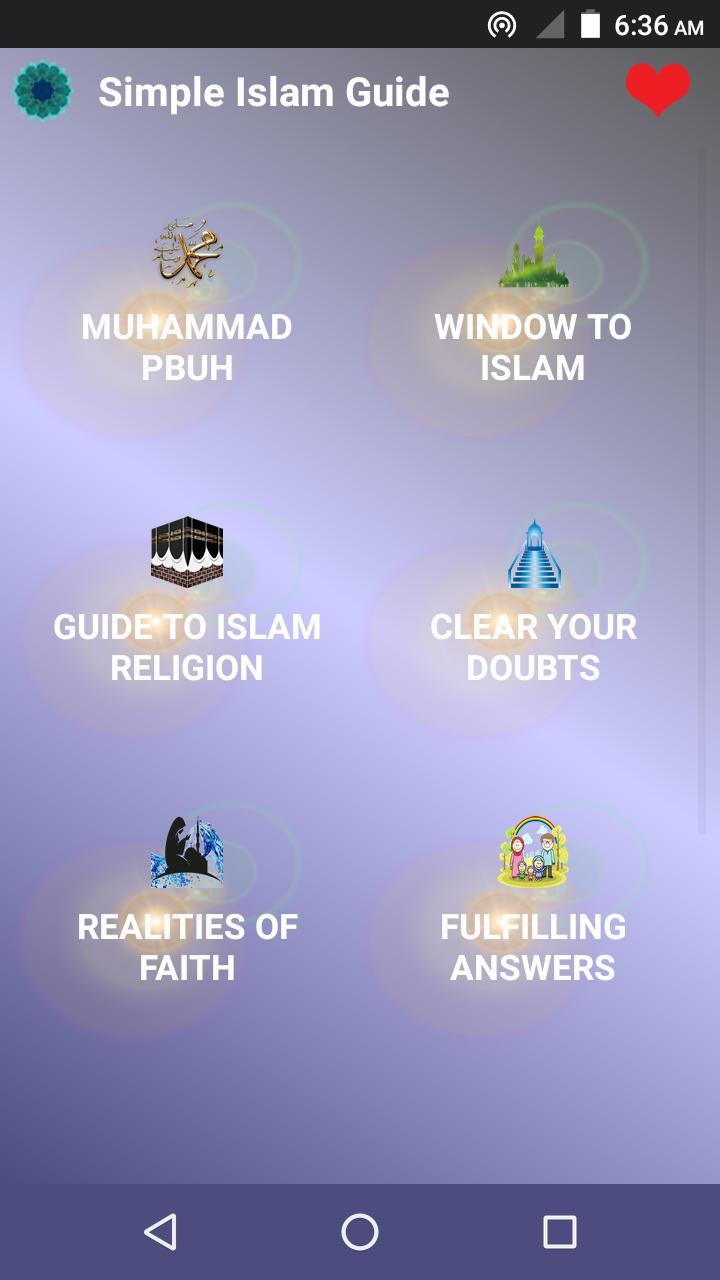Tap the Muhammad PBUH calligraphy icon

188,252
